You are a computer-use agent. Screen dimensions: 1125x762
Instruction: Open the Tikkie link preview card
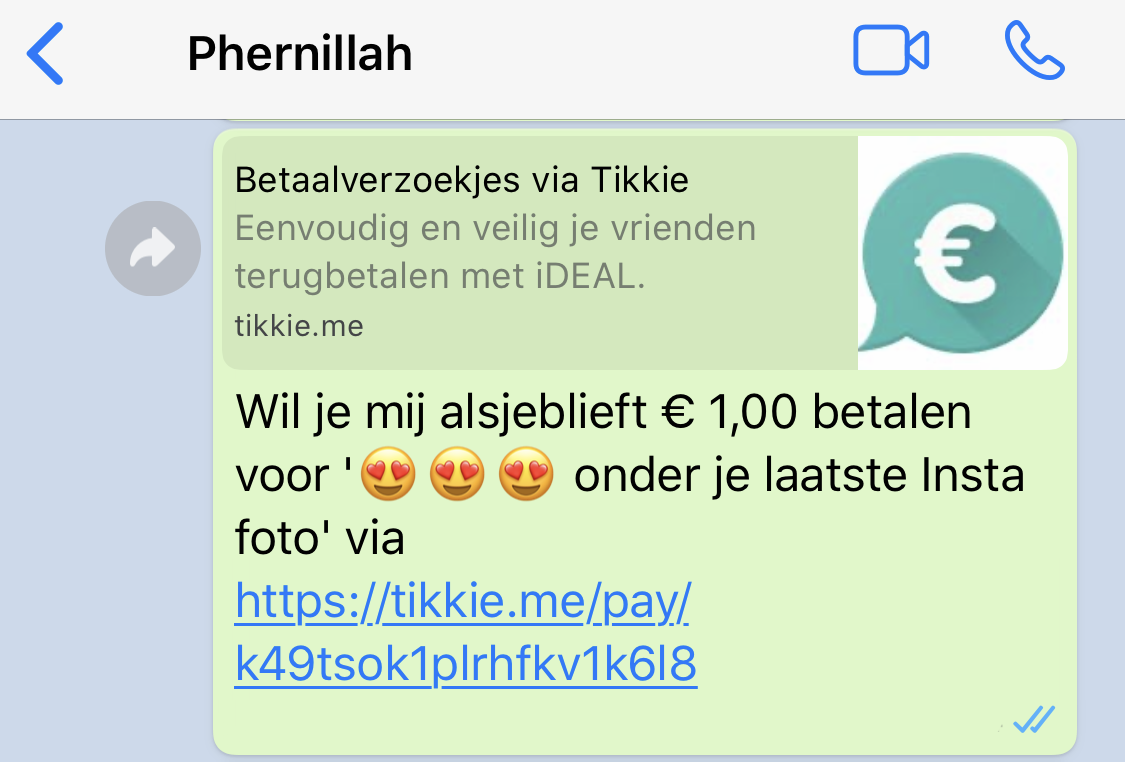tap(644, 253)
